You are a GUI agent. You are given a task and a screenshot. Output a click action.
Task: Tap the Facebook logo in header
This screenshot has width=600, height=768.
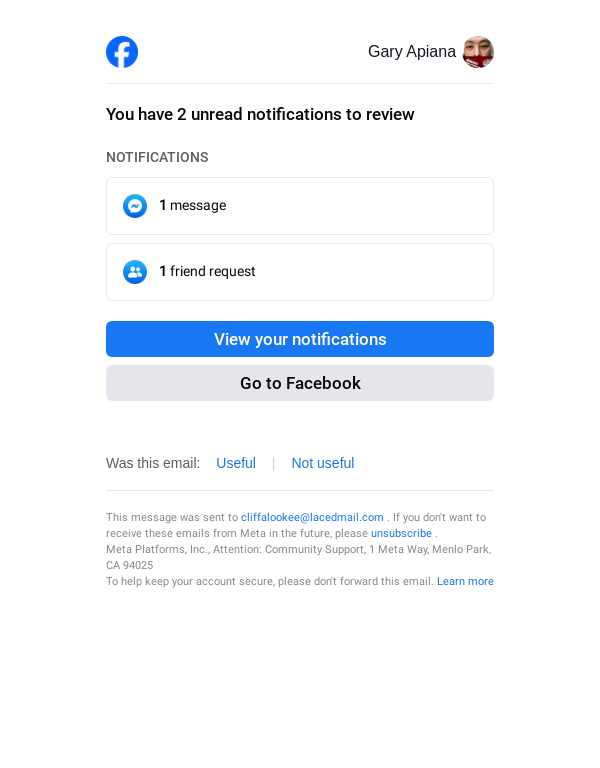pyautogui.click(x=122, y=52)
